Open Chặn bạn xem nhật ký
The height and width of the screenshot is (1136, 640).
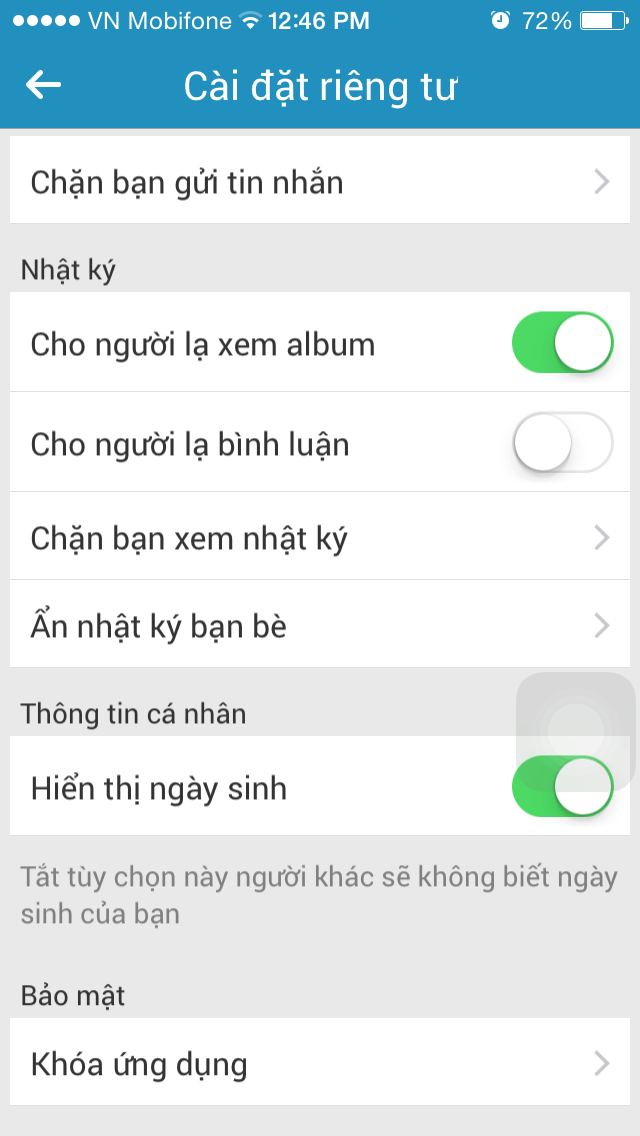click(320, 536)
